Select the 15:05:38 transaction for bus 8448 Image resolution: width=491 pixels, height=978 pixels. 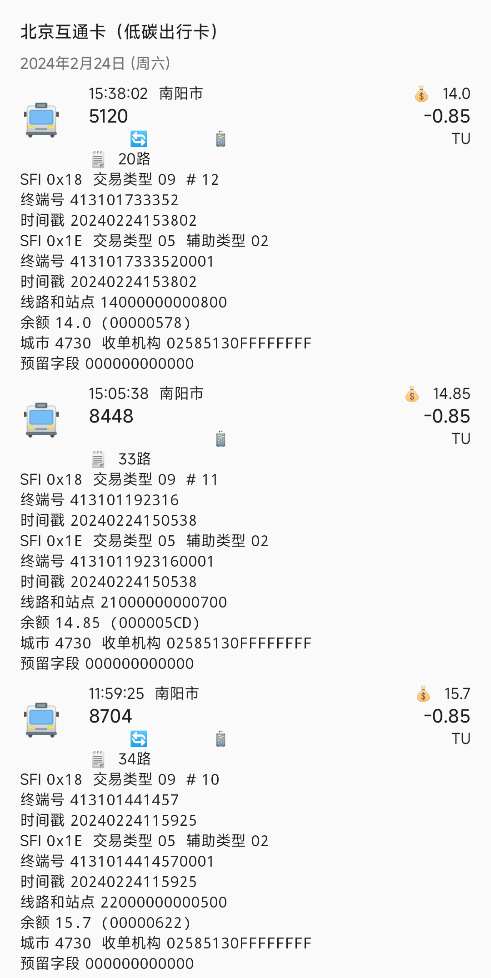pyautogui.click(x=245, y=528)
